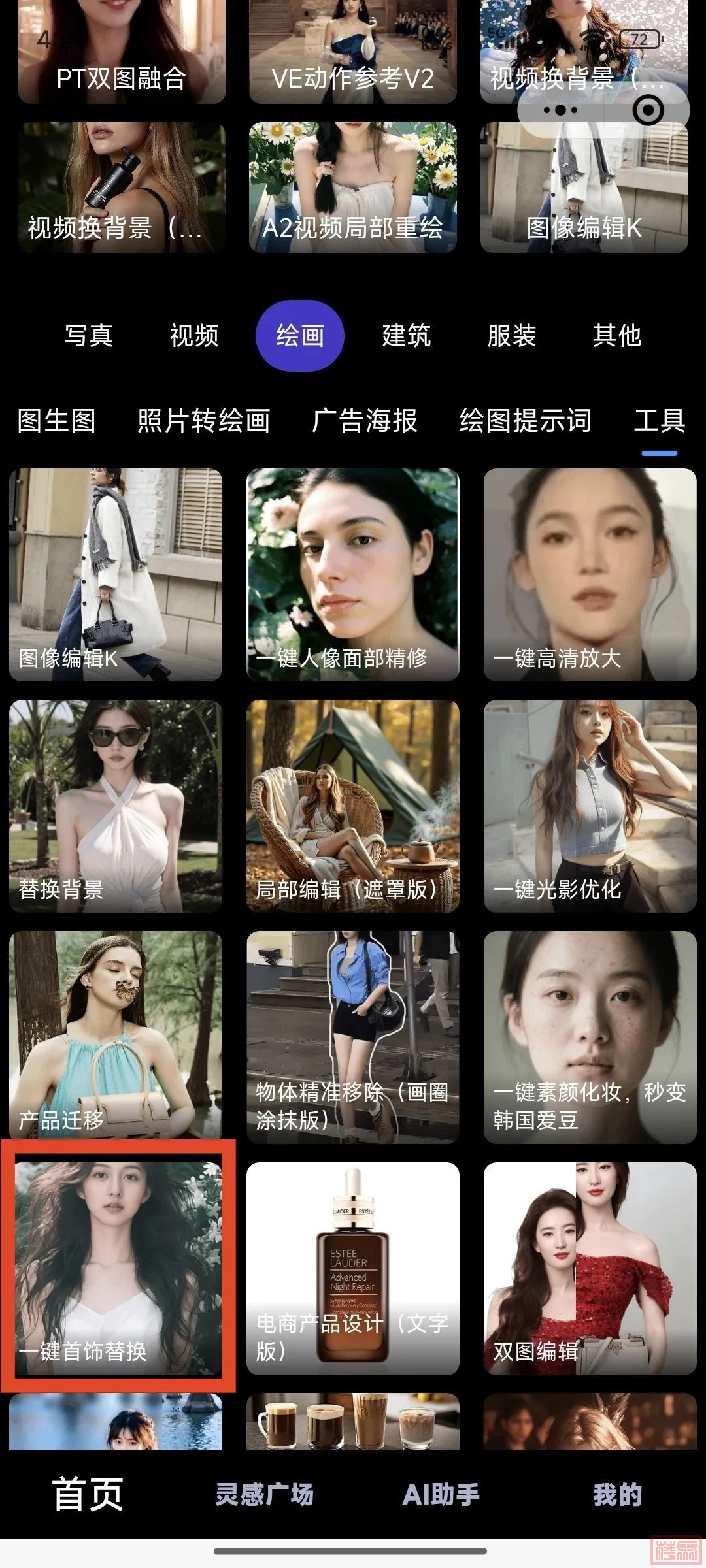706x1568 pixels.
Task: Open the 图生图 sub-tab
Action: click(57, 421)
